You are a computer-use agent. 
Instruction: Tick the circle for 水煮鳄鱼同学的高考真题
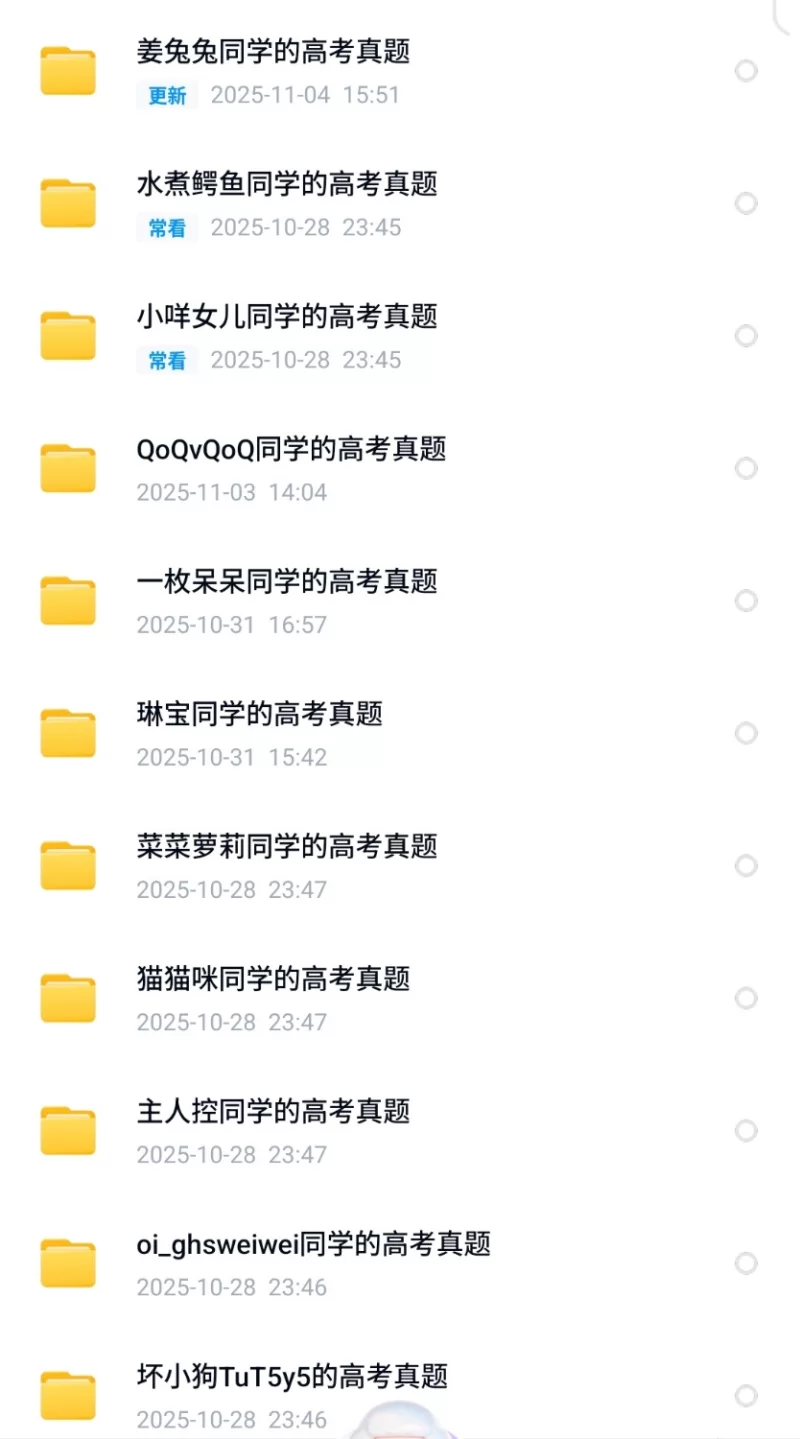tap(746, 203)
